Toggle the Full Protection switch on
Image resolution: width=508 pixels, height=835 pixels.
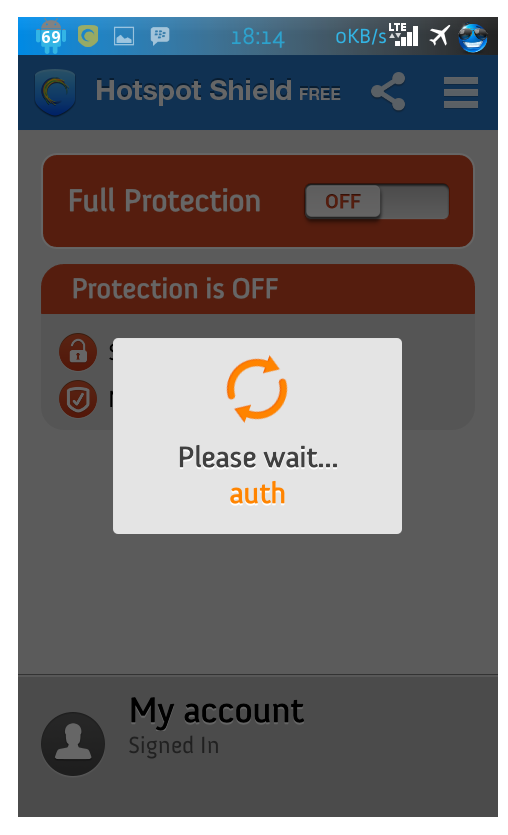tap(376, 201)
